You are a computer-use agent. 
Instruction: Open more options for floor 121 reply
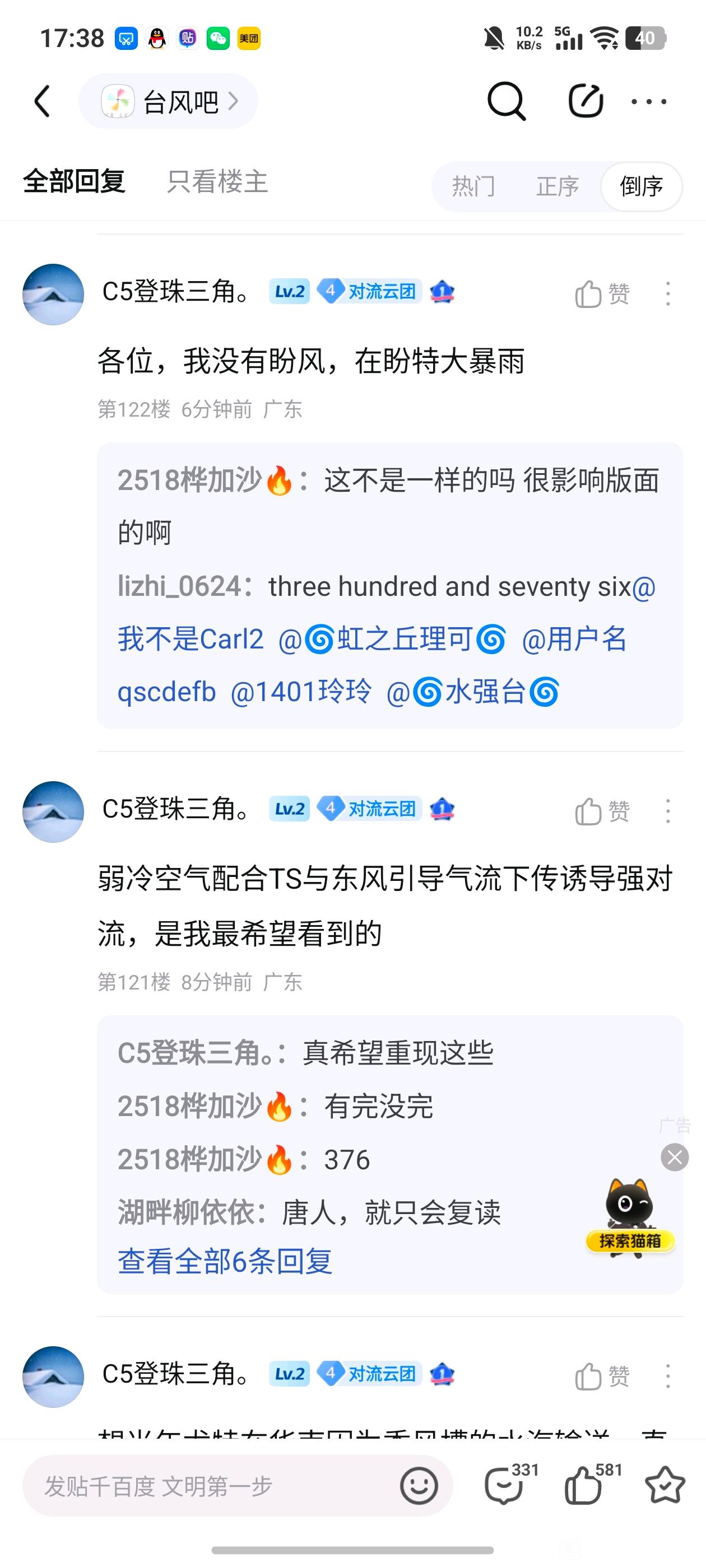tap(668, 811)
